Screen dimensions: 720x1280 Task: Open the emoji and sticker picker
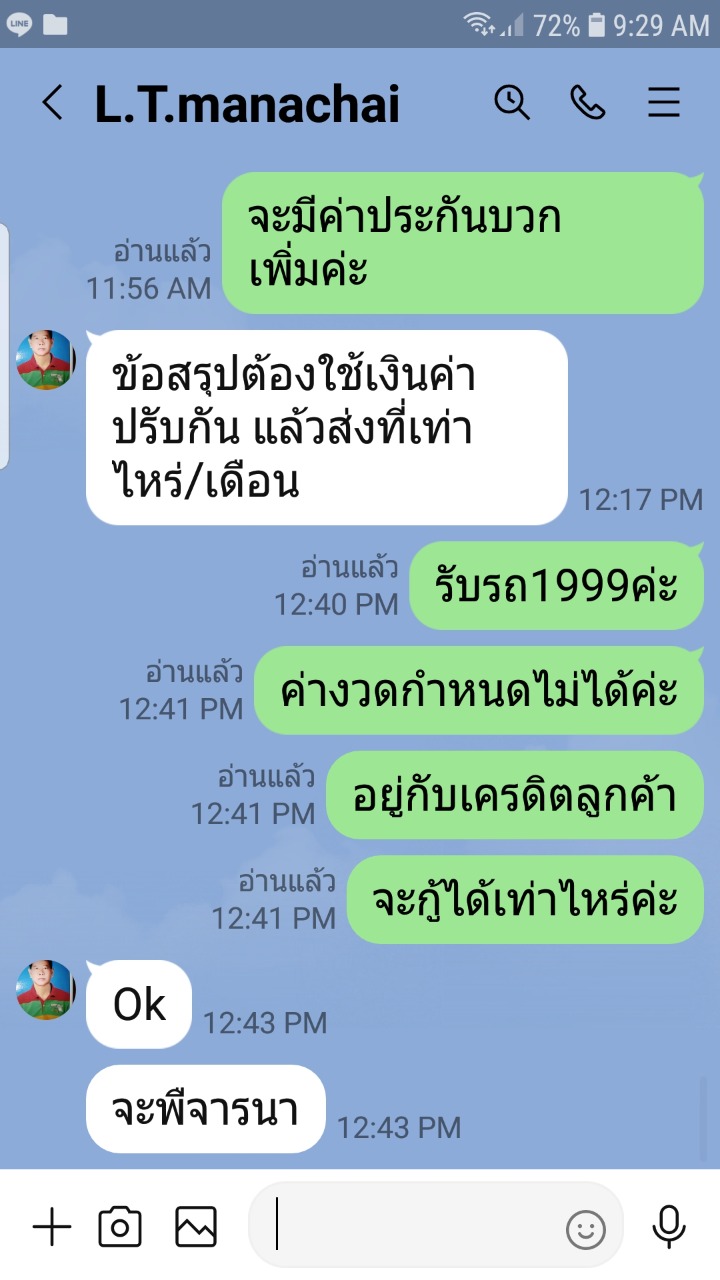pyautogui.click(x=586, y=1229)
